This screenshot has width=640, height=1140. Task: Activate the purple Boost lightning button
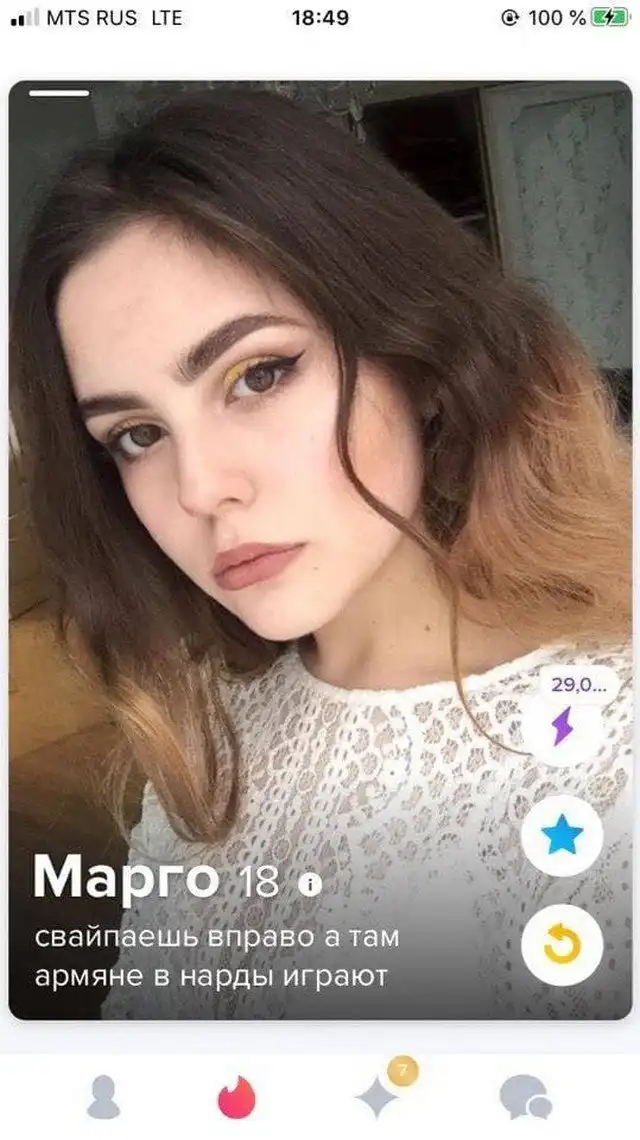tap(562, 727)
